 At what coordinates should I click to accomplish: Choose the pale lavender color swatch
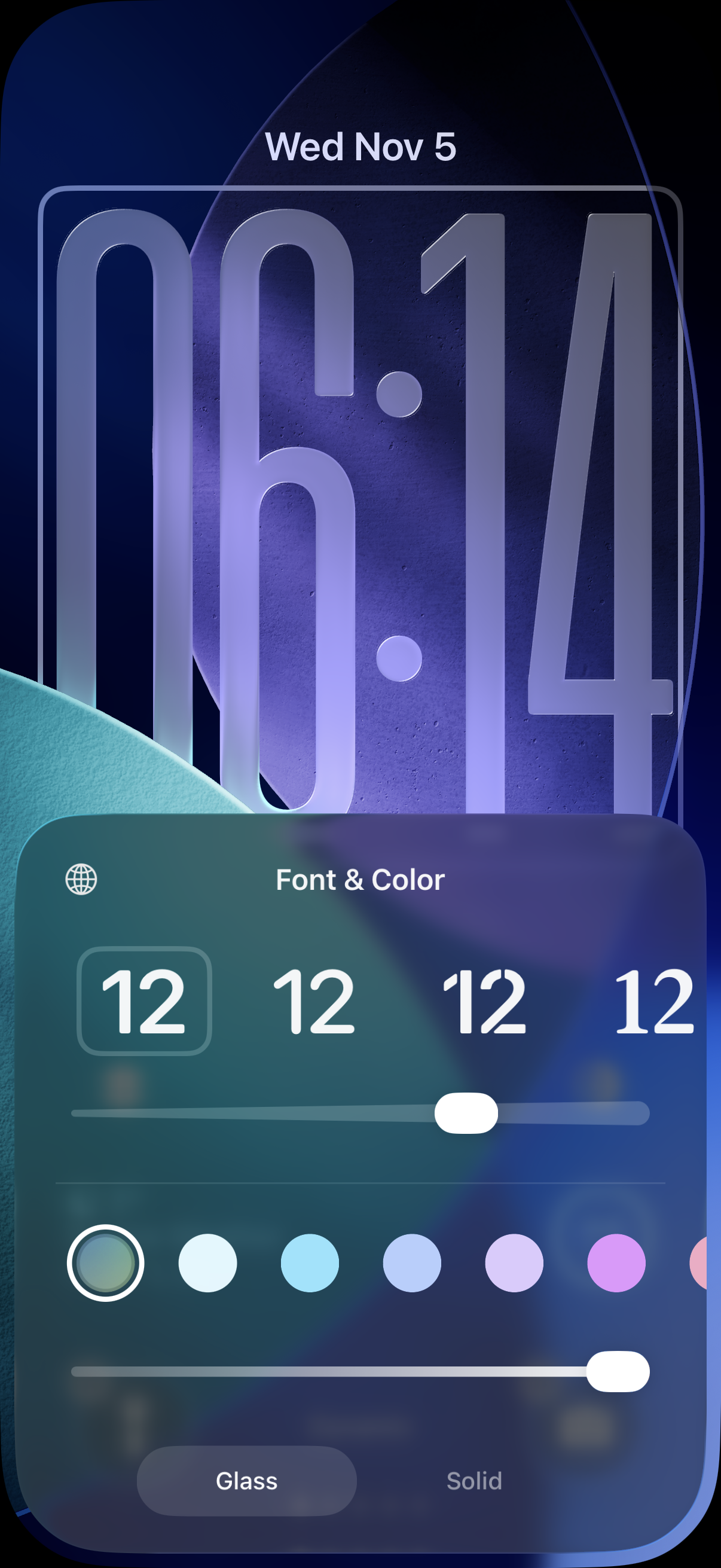(514, 1262)
